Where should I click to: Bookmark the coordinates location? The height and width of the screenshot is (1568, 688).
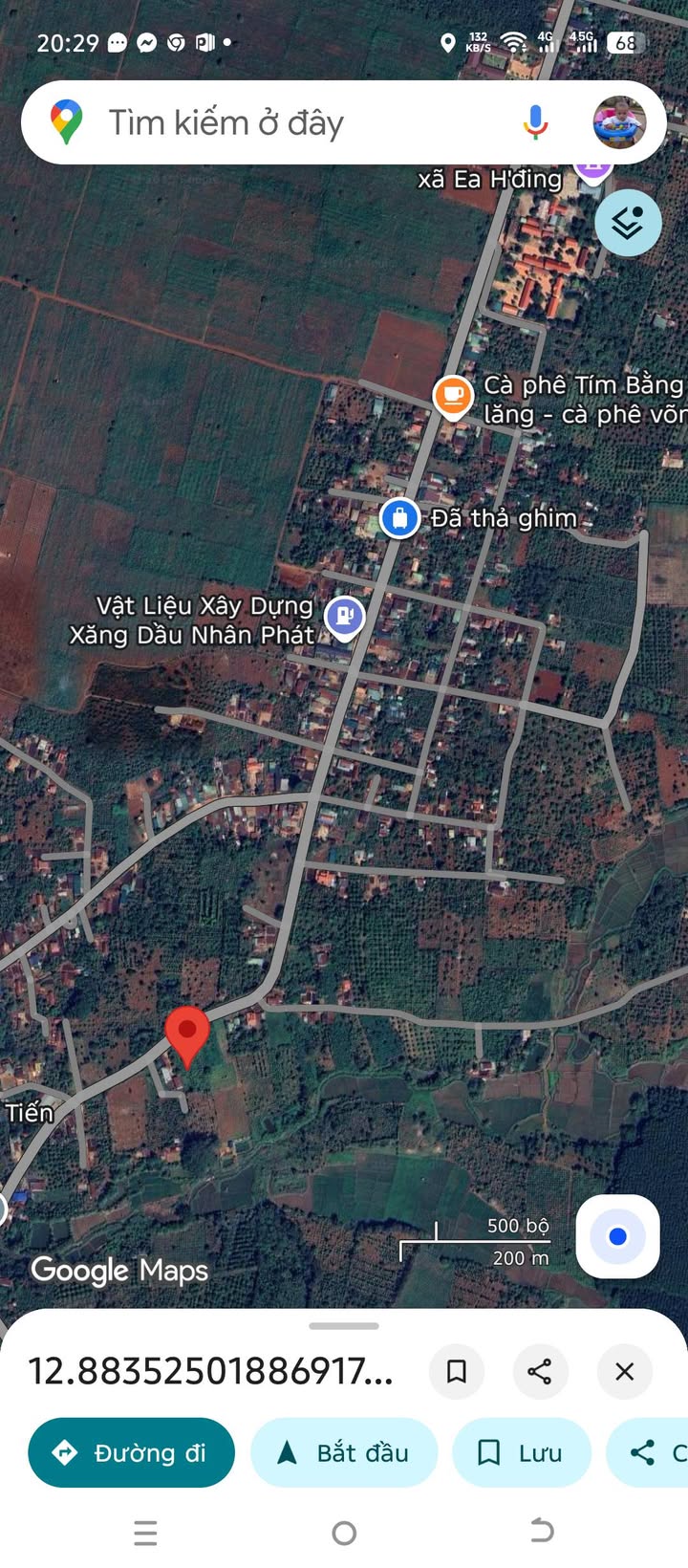click(x=457, y=1371)
